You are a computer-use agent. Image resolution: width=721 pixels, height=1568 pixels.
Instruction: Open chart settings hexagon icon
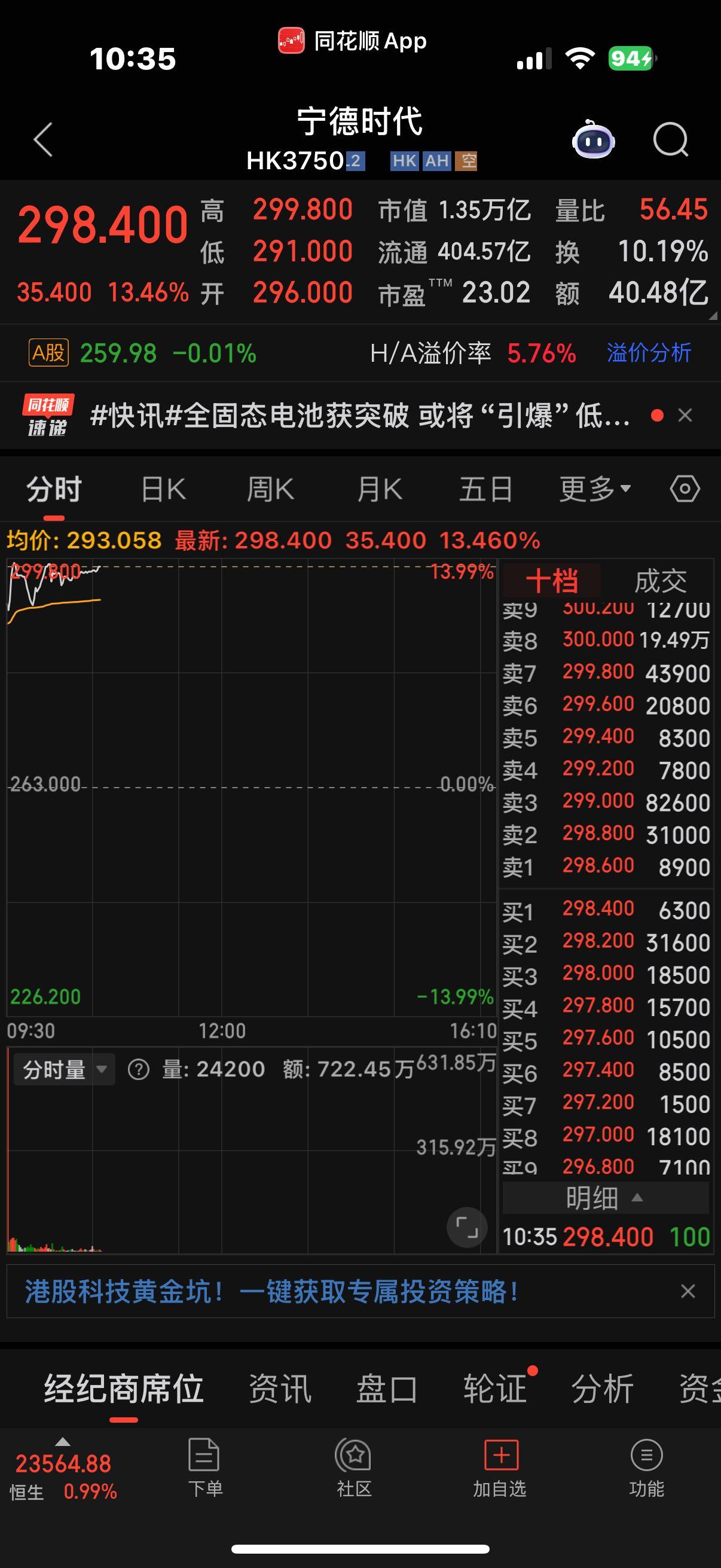pos(685,489)
